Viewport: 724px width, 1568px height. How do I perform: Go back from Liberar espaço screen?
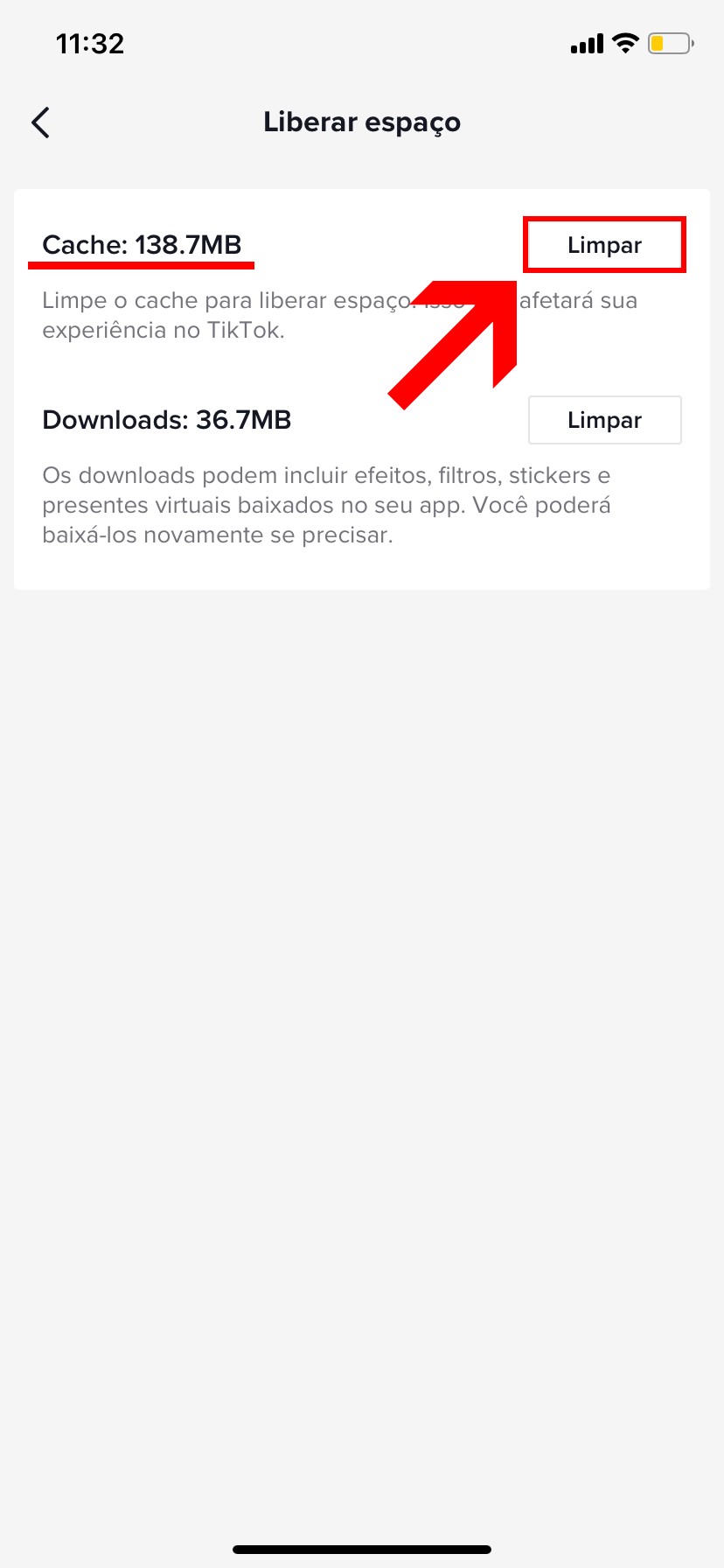[40, 122]
